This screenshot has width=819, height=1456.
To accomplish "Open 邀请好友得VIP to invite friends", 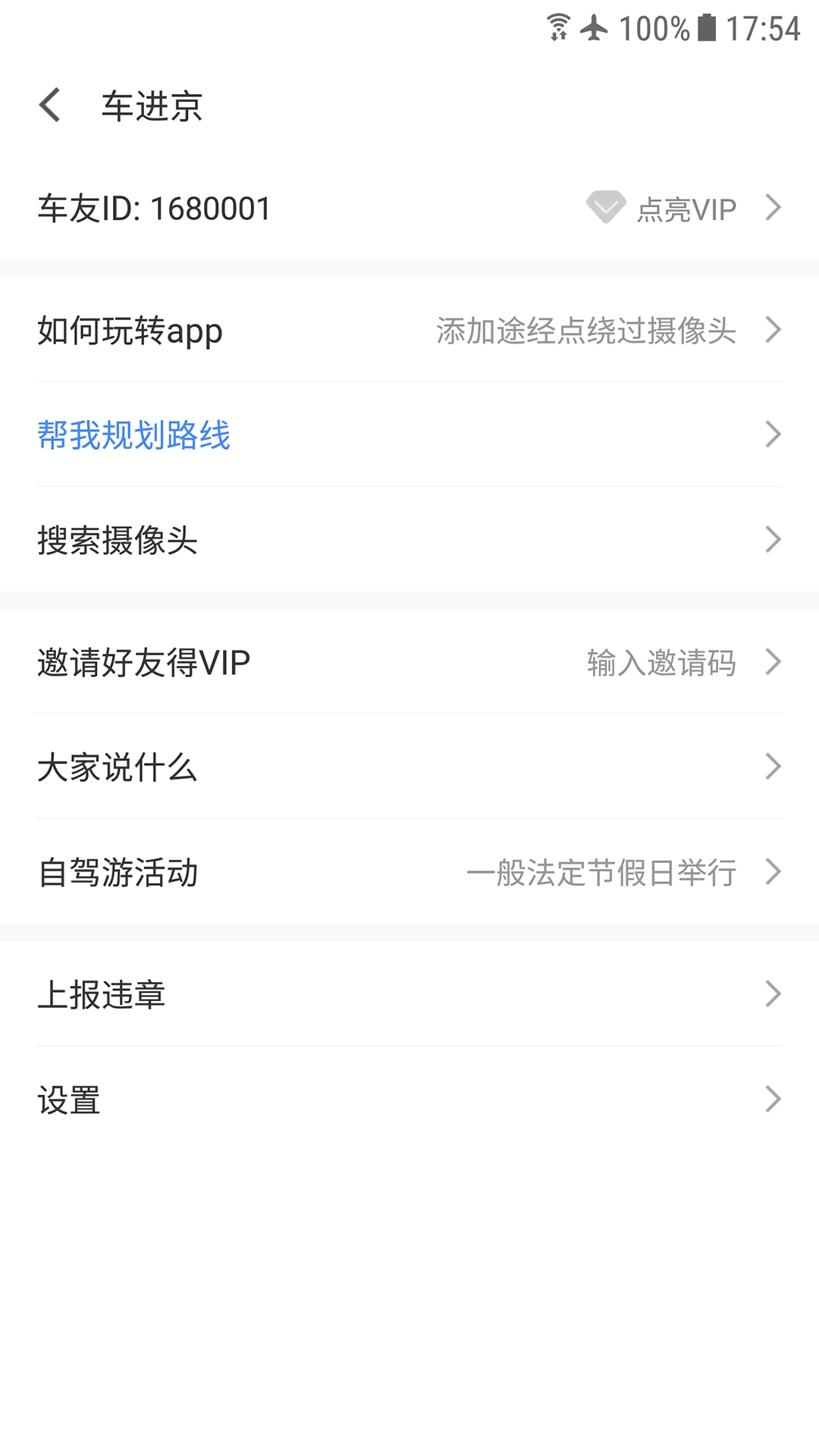I will (144, 662).
